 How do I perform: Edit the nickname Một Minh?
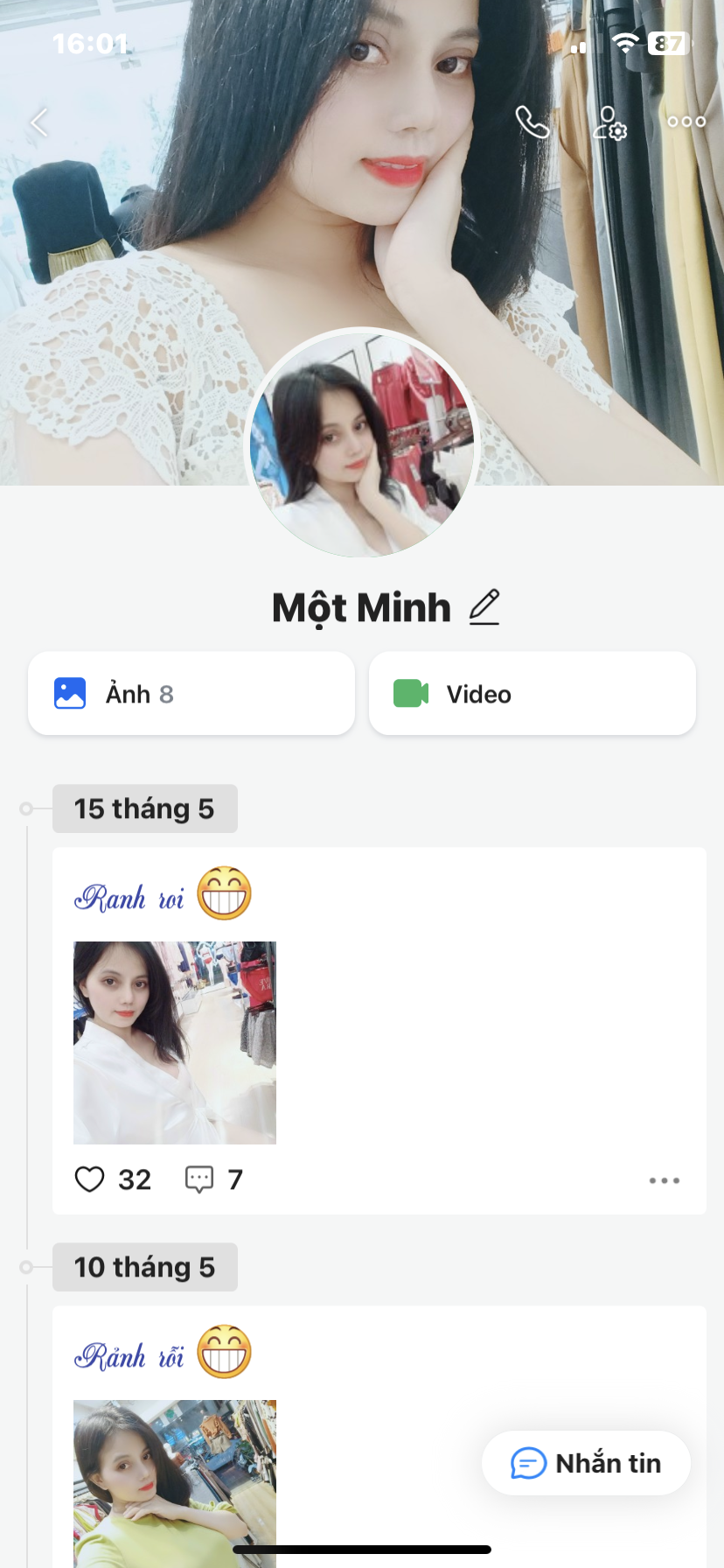point(484,607)
